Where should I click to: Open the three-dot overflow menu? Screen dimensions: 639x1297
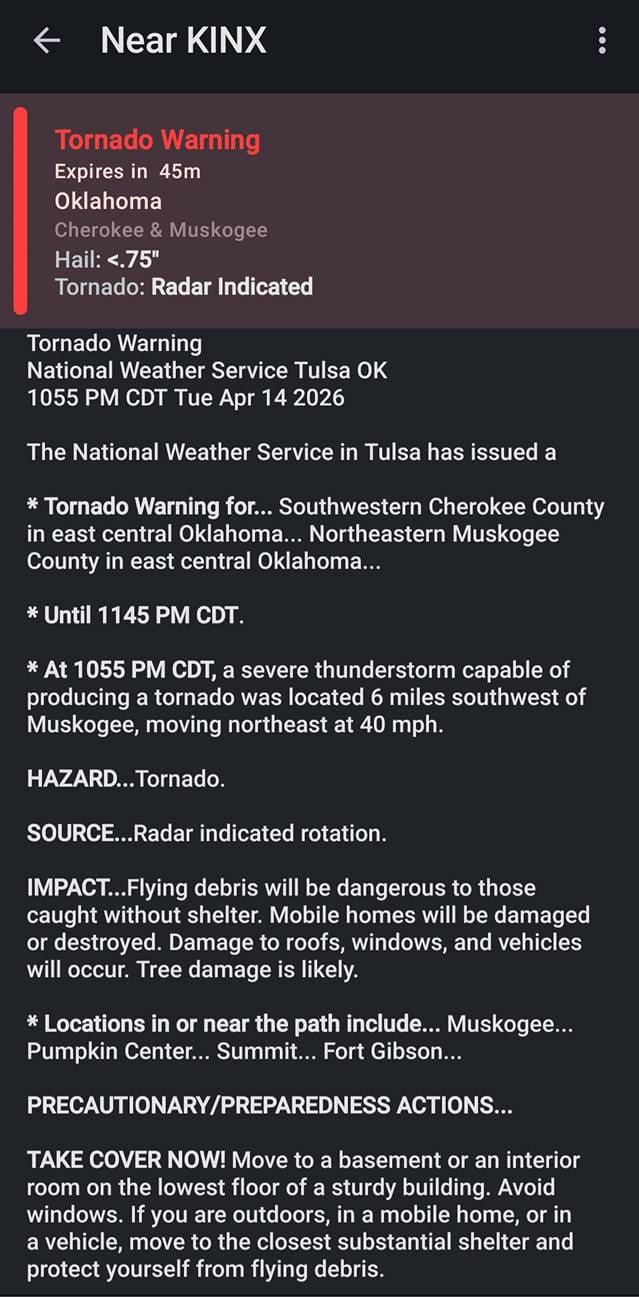601,40
